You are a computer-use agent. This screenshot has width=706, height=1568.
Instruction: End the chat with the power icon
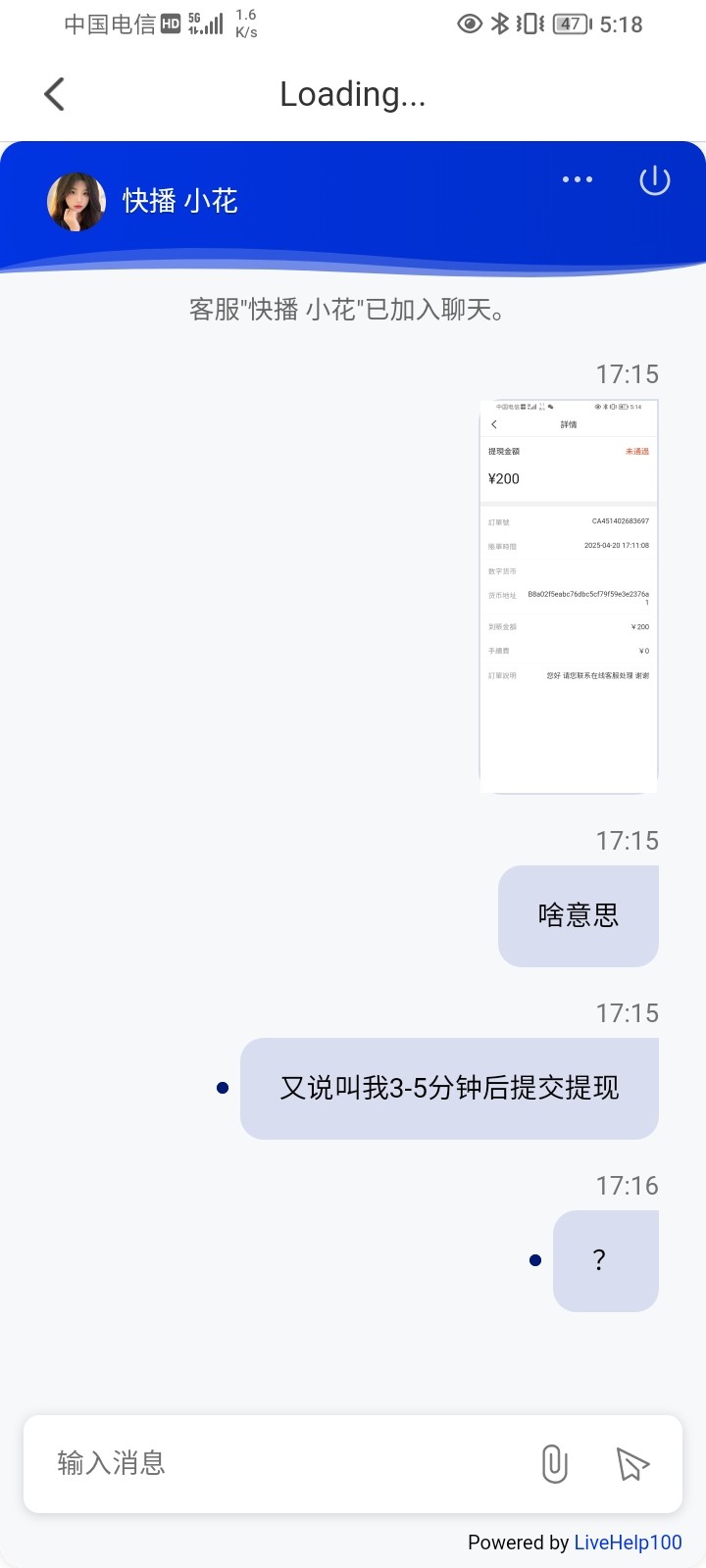click(x=654, y=180)
